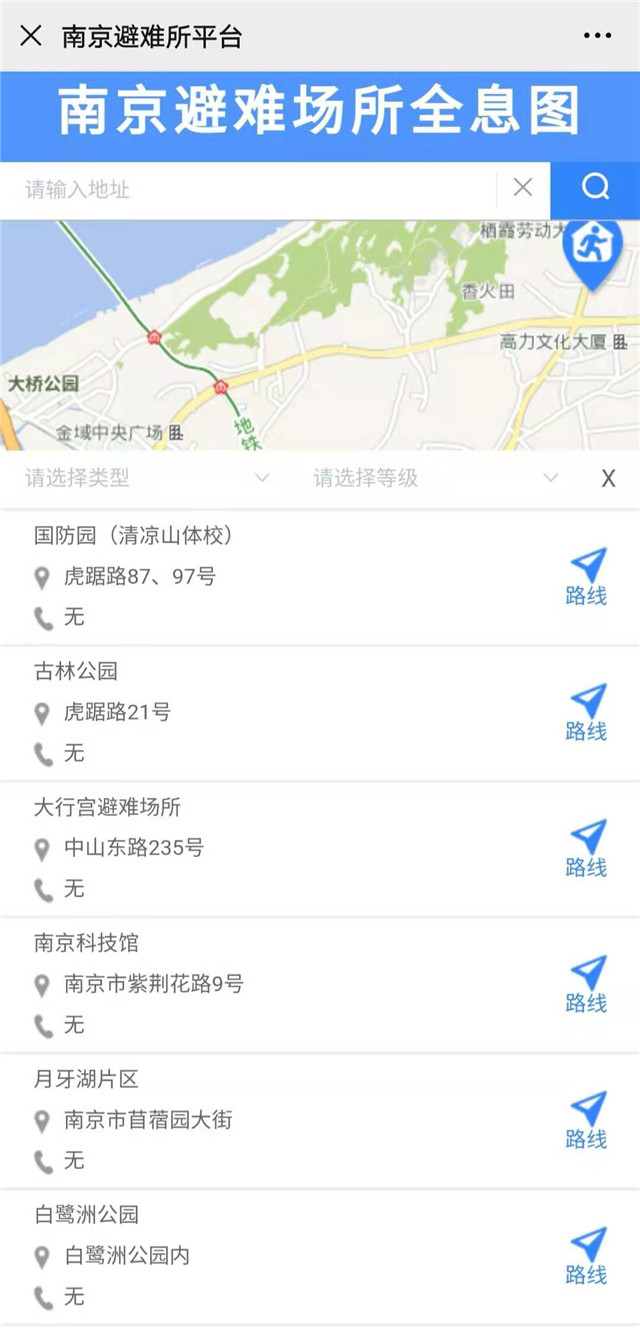Get 路线 to 古林公园
This screenshot has height=1336, width=640.
click(x=587, y=713)
